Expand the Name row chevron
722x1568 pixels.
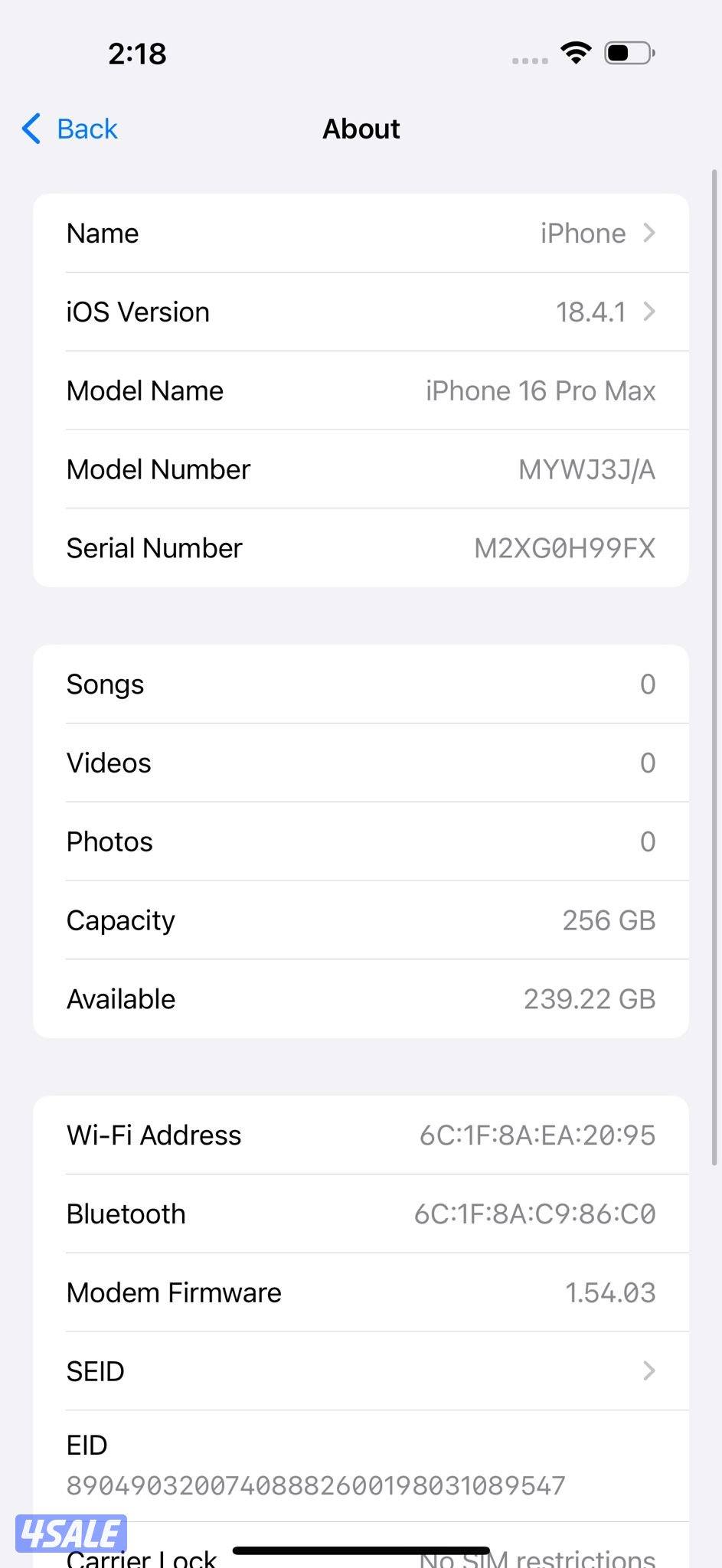click(648, 234)
